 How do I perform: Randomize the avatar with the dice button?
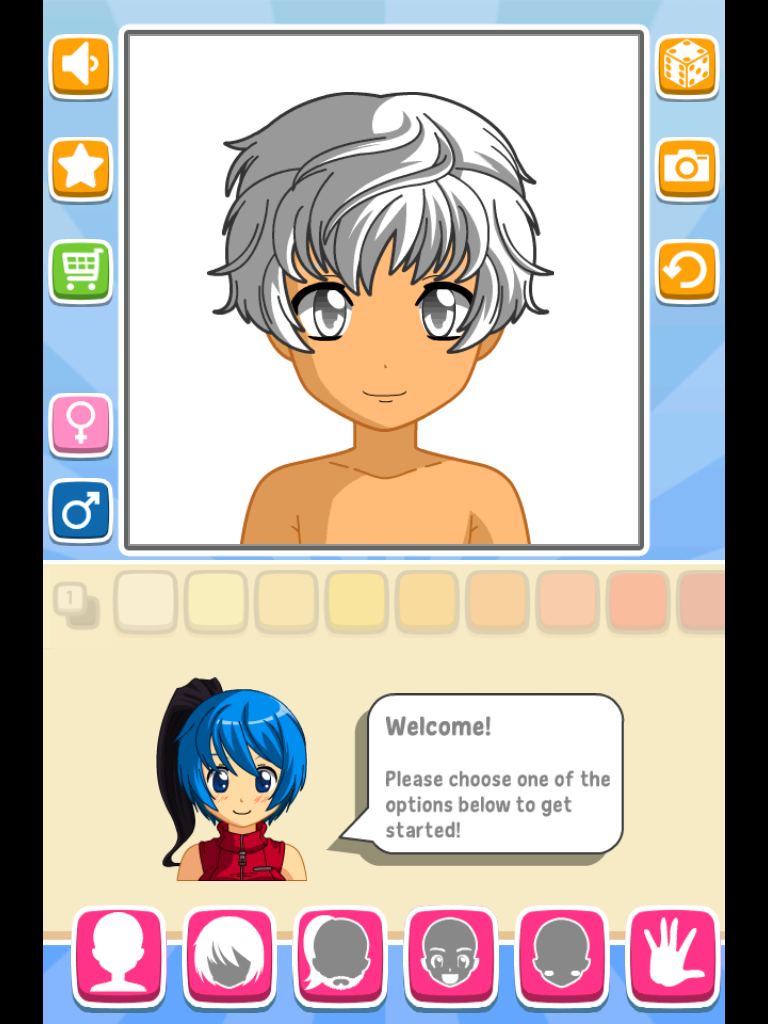pyautogui.click(x=687, y=67)
